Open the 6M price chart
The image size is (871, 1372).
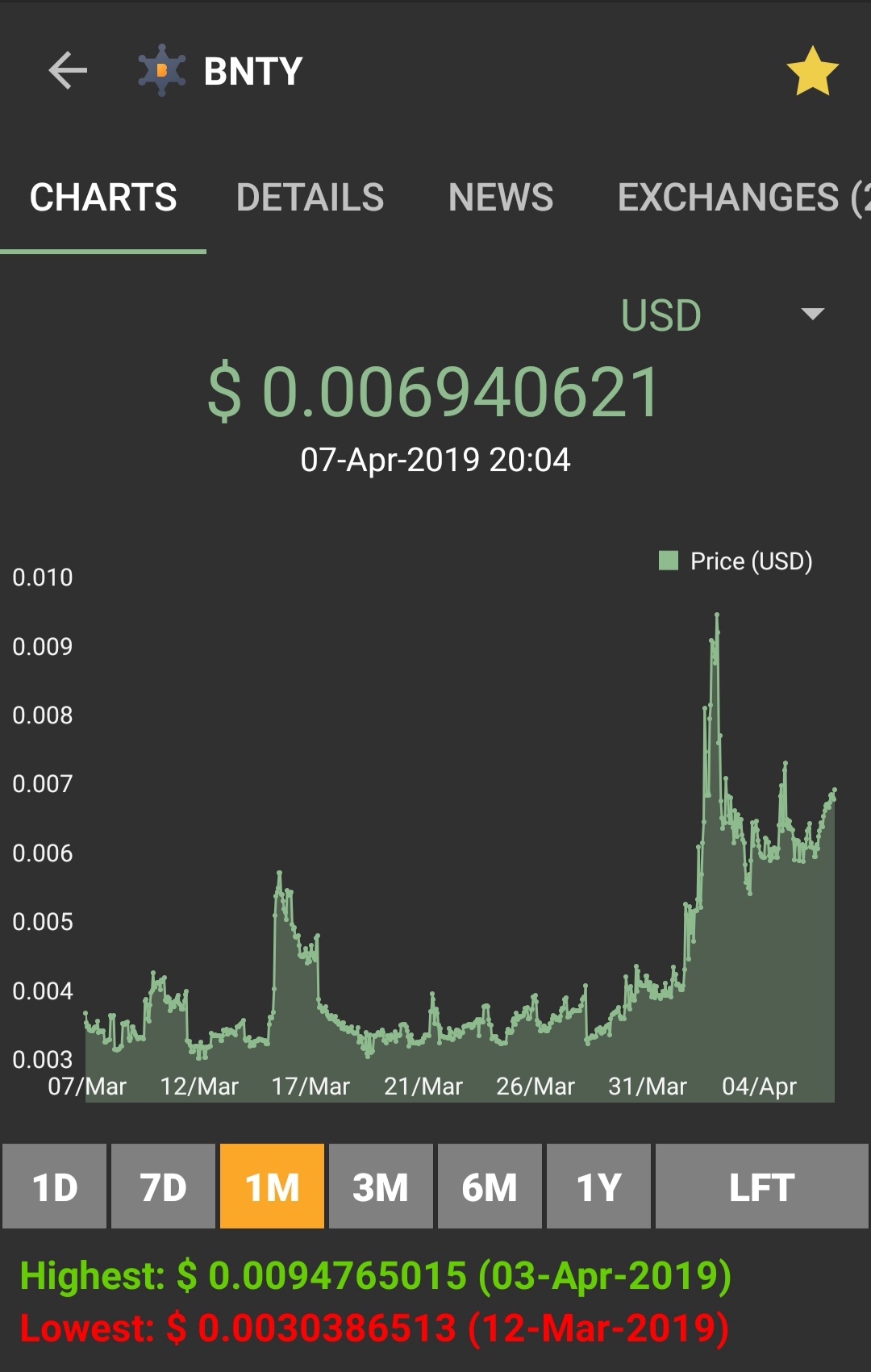pos(490,1186)
